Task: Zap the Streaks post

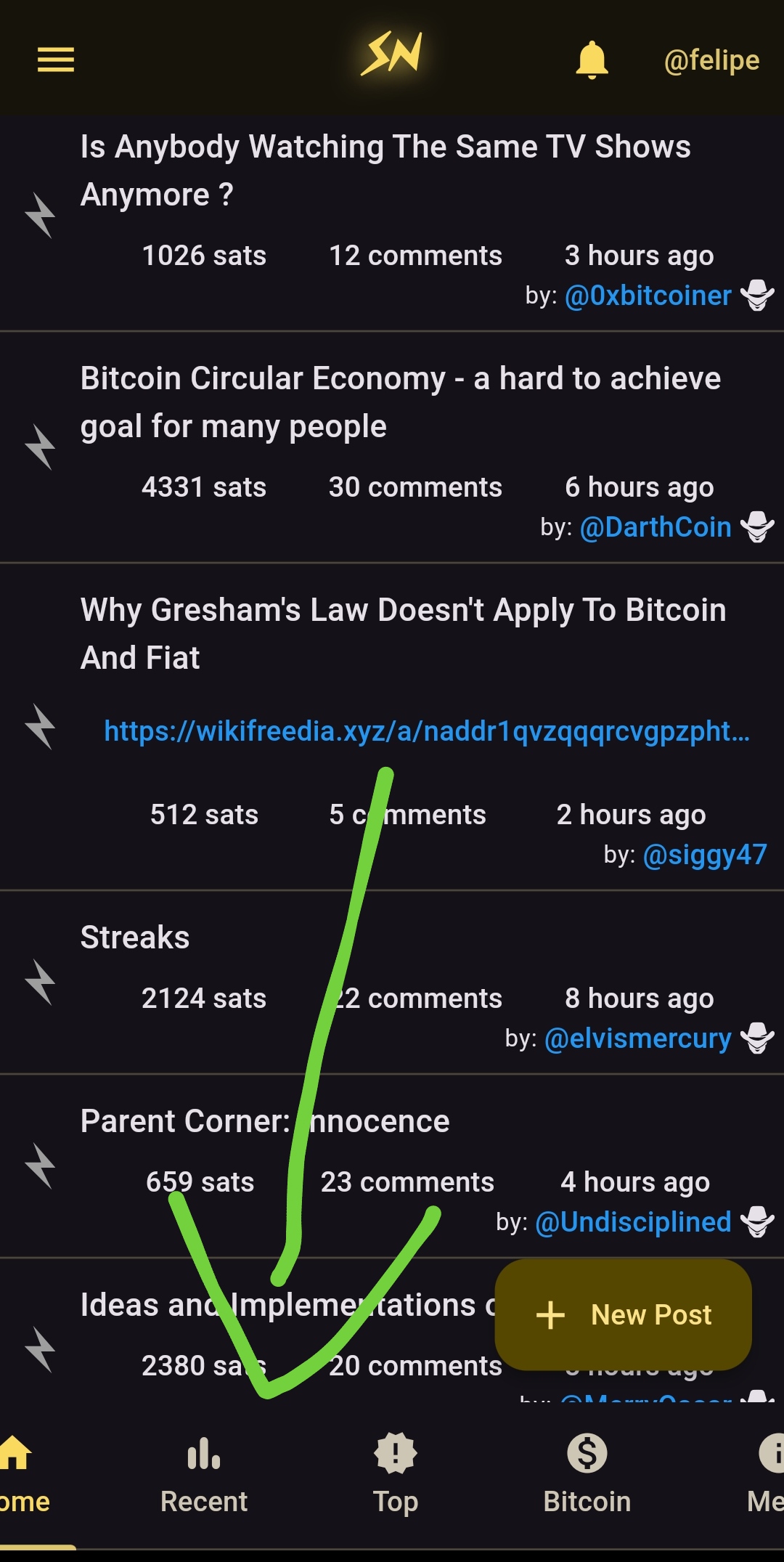Action: (40, 983)
